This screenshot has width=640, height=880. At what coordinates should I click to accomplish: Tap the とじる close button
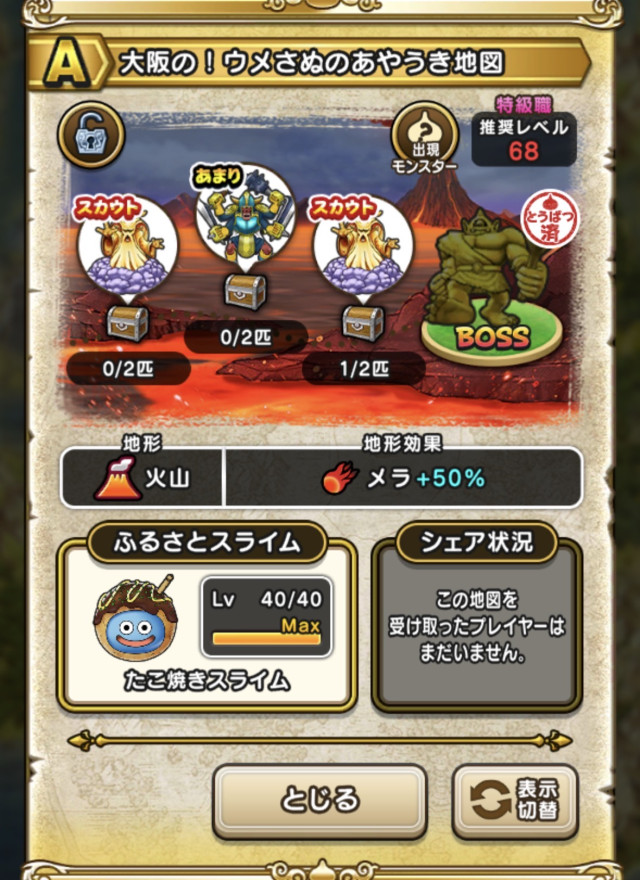pyautogui.click(x=320, y=800)
